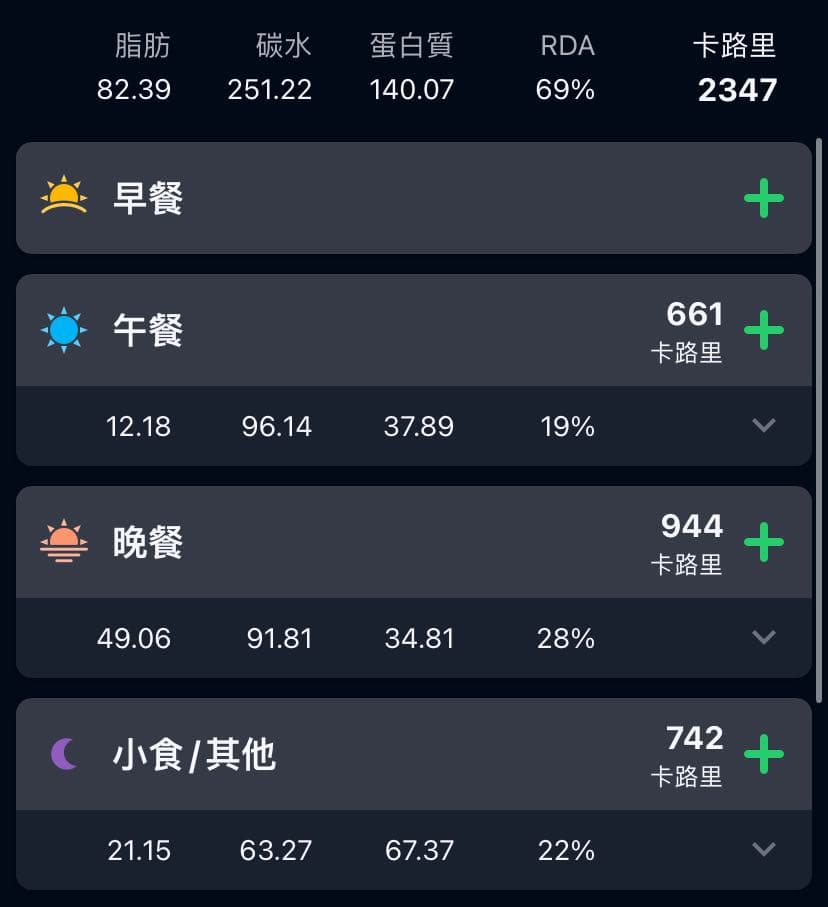Add food to 小食/其他 with plus icon
The image size is (828, 907).
tap(764, 754)
